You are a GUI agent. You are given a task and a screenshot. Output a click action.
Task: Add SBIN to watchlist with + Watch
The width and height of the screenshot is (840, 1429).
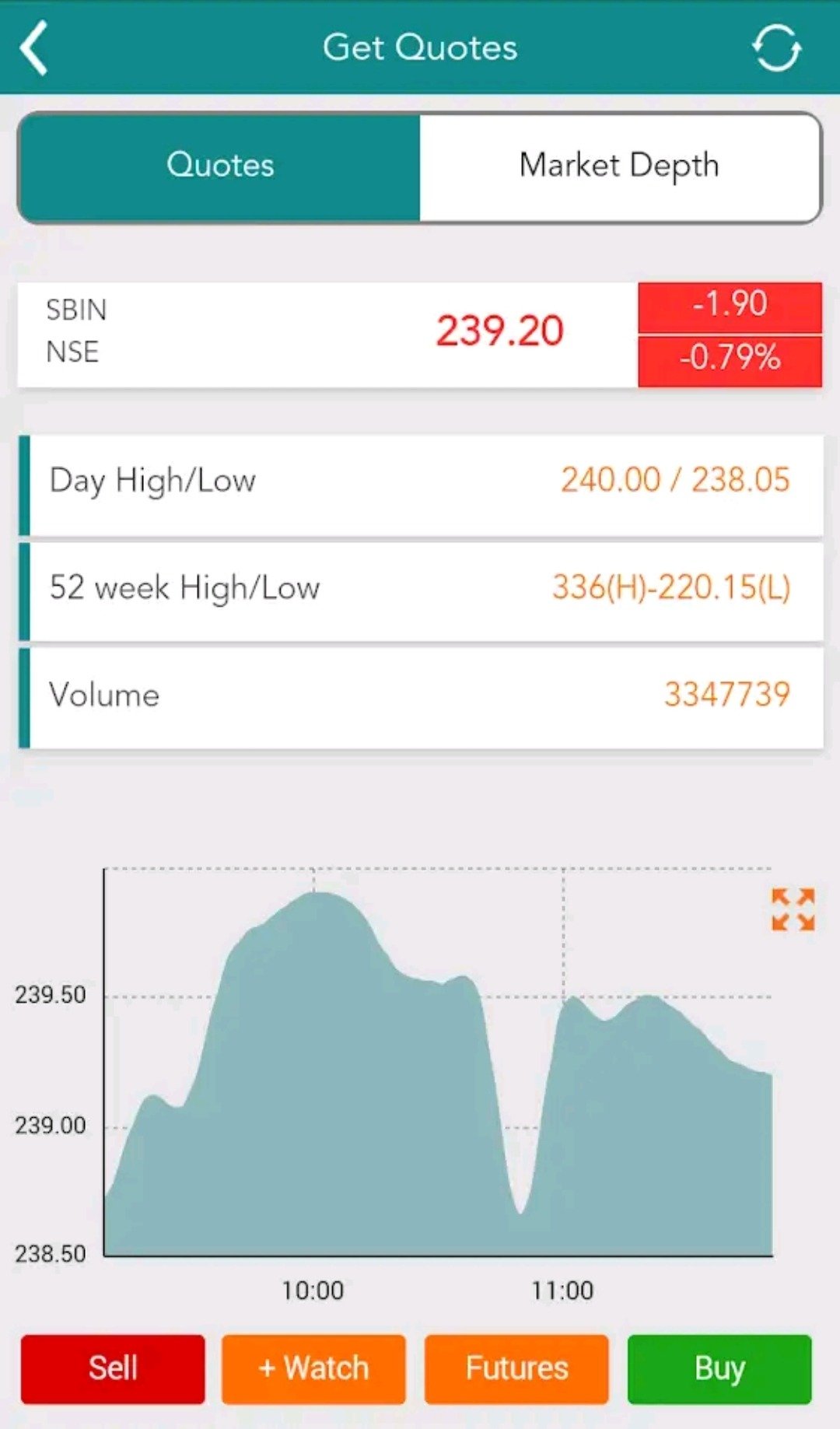click(x=313, y=1369)
